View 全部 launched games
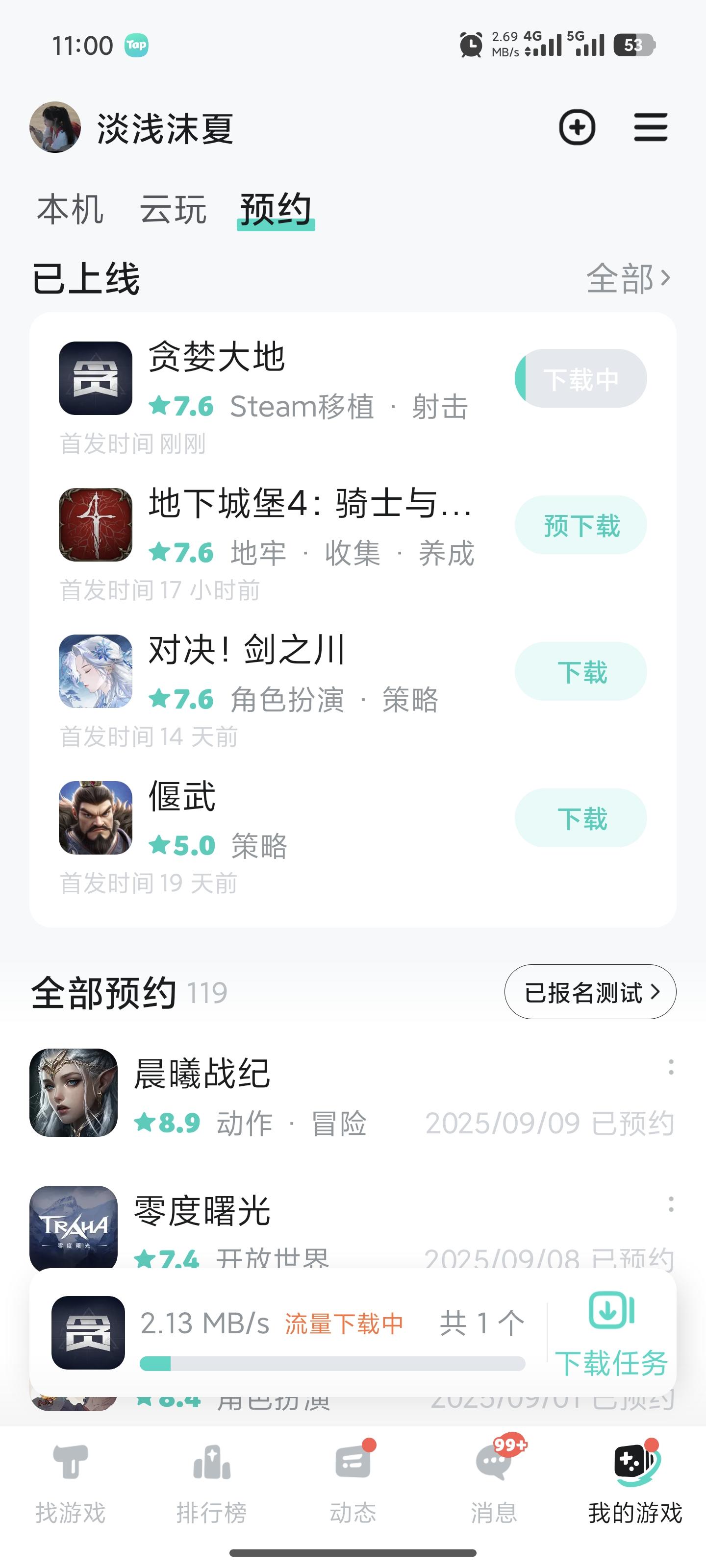The image size is (706, 1568). (628, 278)
